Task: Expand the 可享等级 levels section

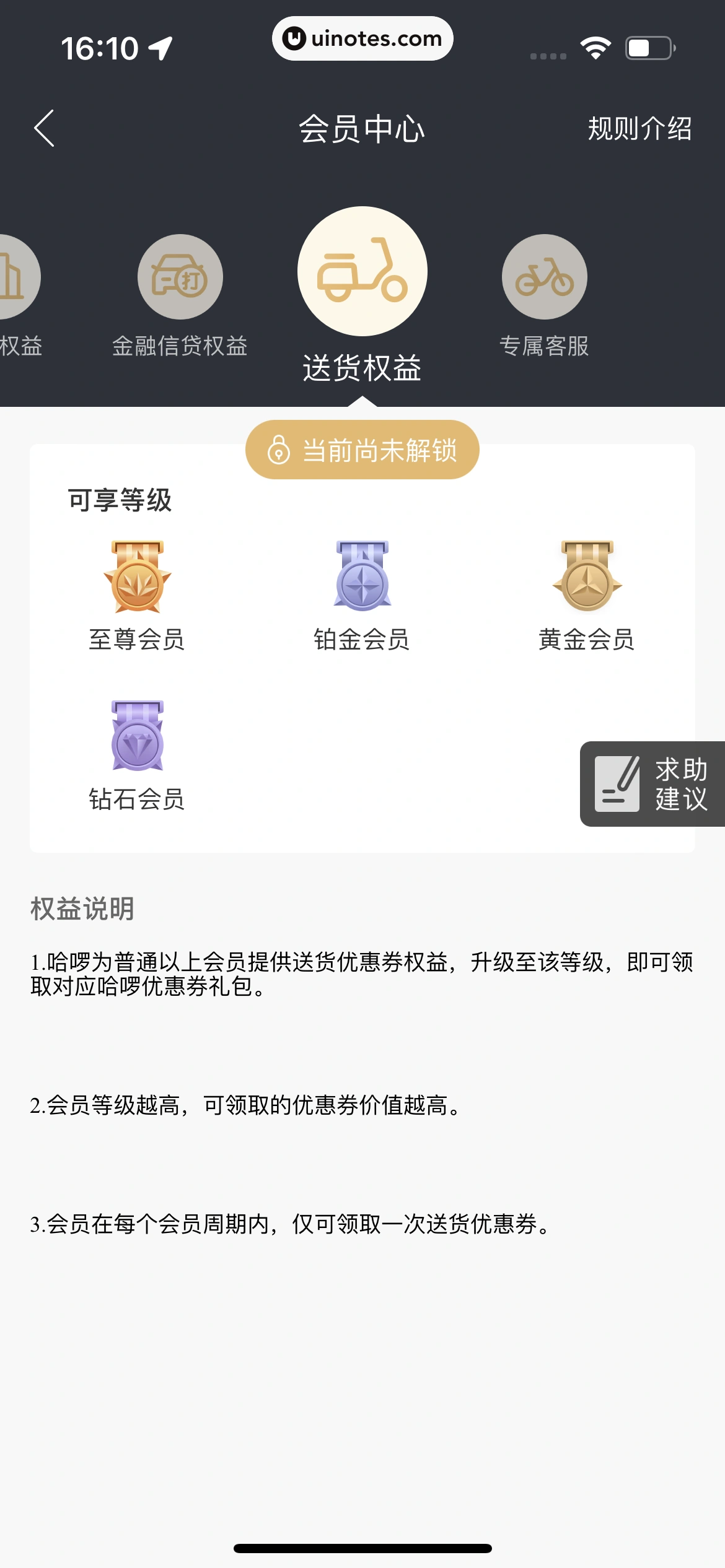Action: click(121, 500)
